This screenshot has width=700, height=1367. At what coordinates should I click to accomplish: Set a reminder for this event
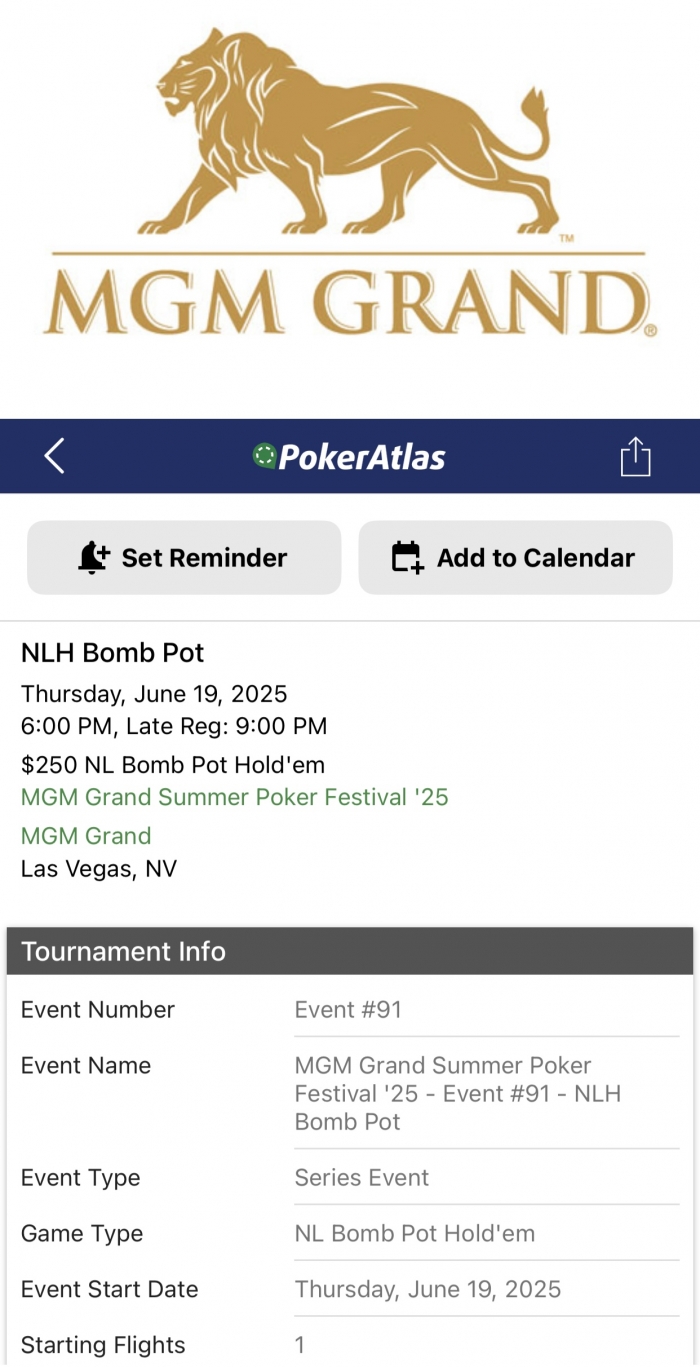(x=184, y=557)
